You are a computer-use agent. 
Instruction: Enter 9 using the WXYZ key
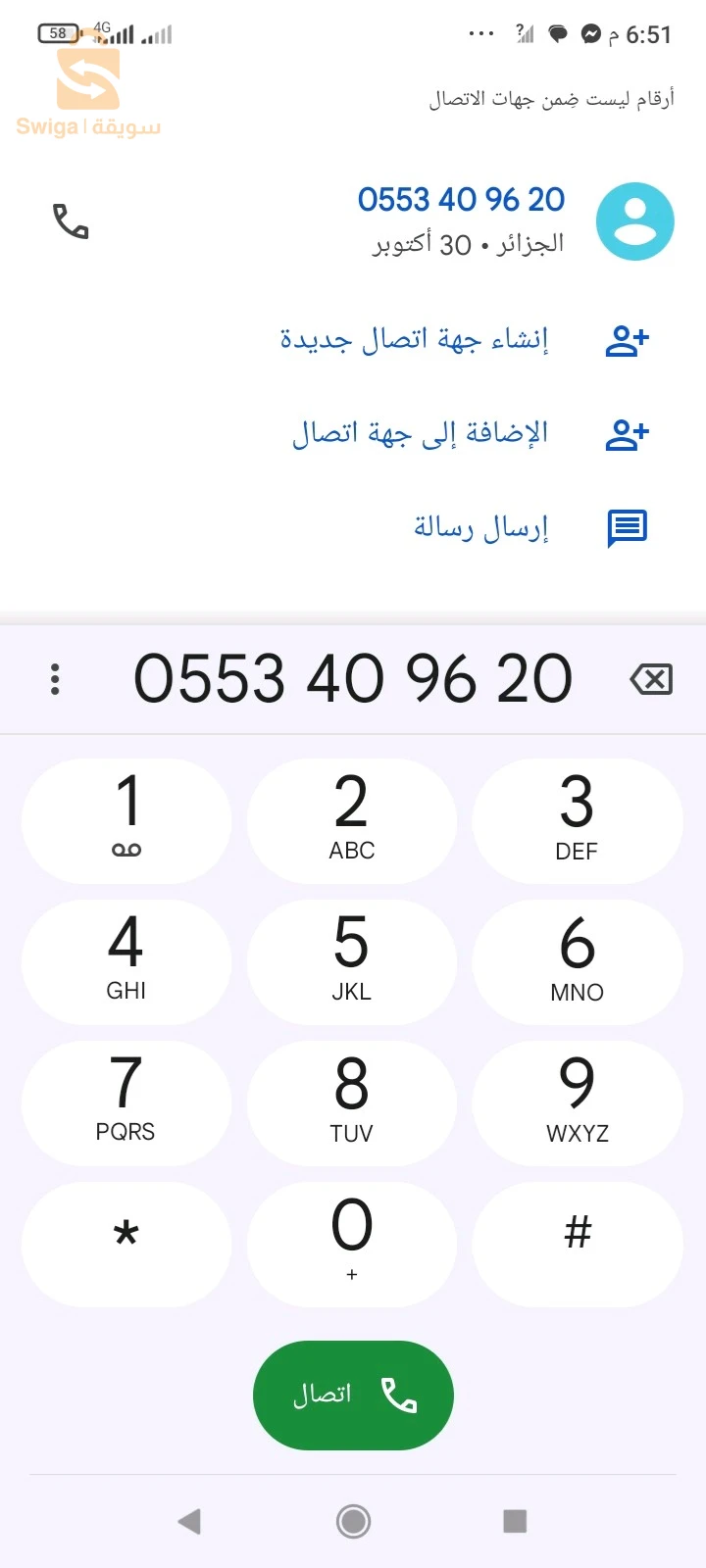pos(578,1103)
